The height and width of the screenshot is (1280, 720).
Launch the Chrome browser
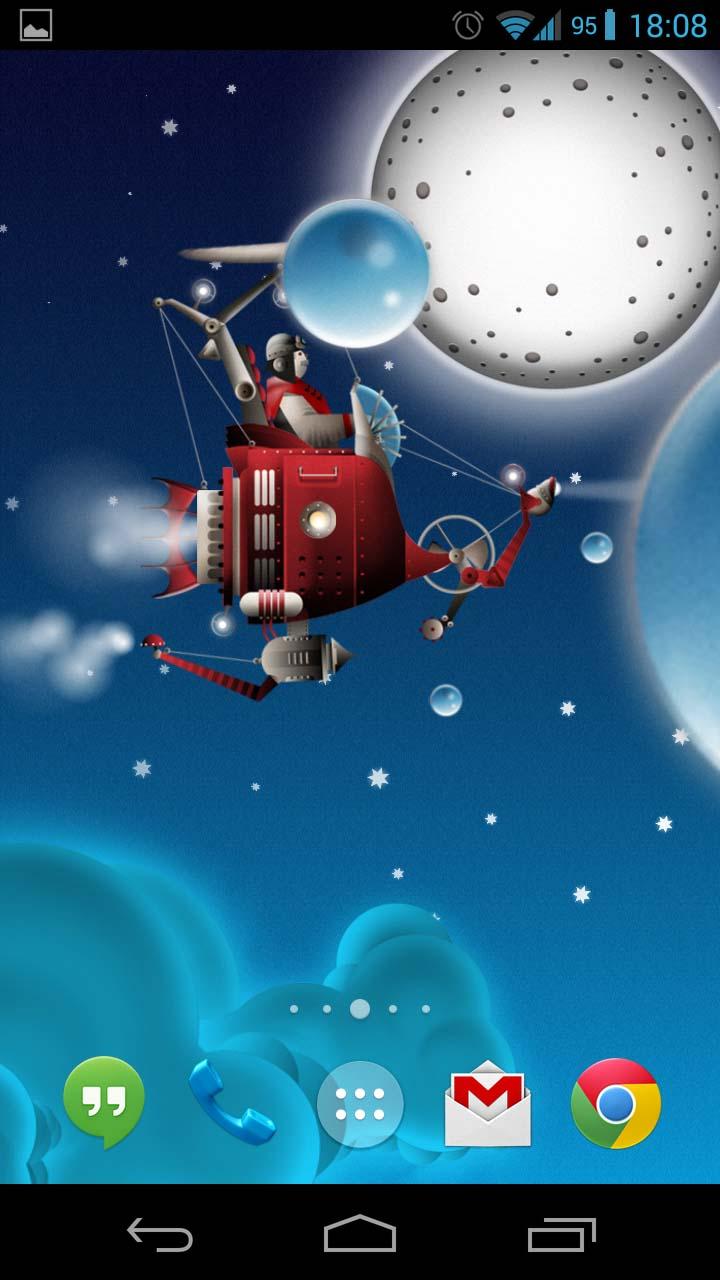616,1104
